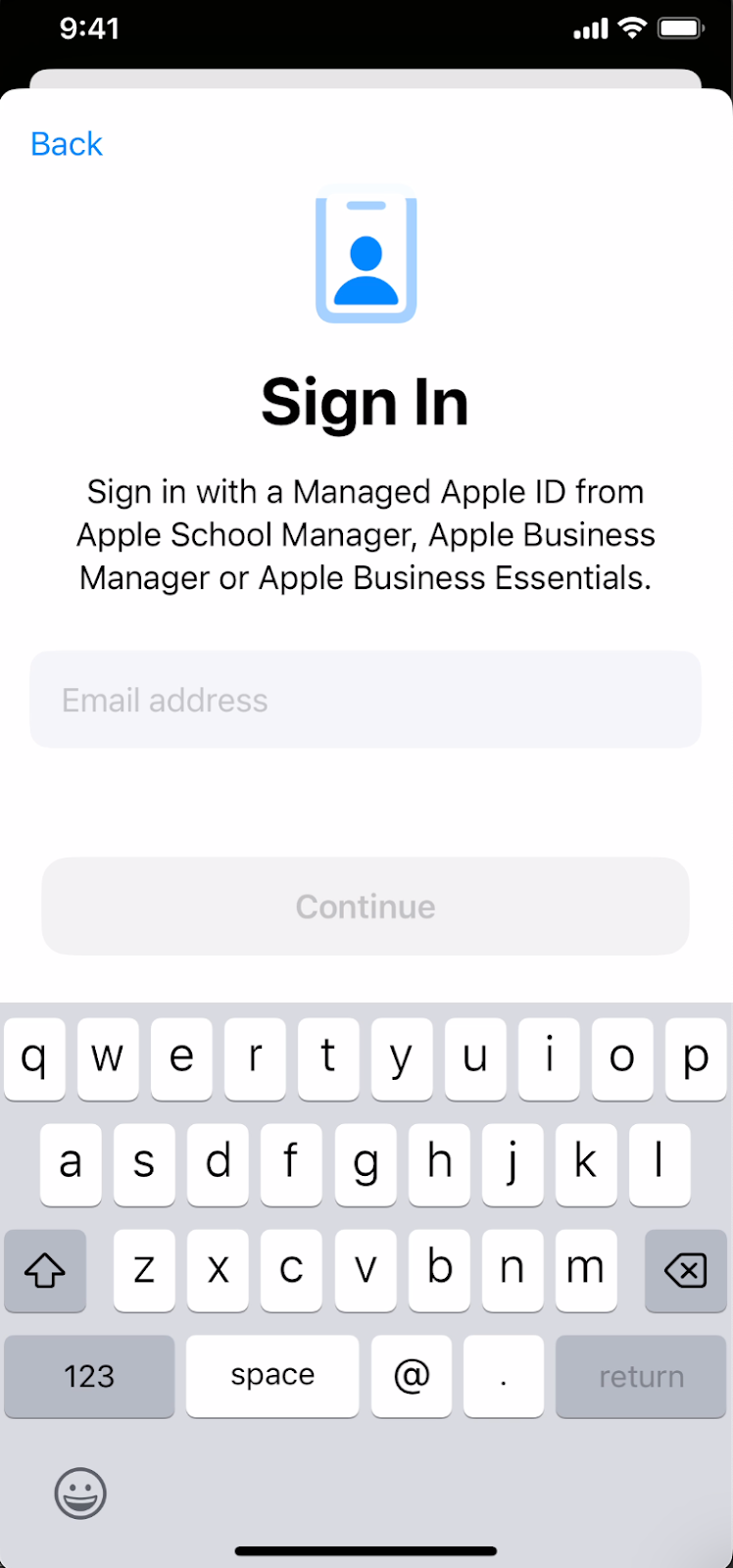Screen dimensions: 733x1568
Task: Go back using the Back link
Action: pyautogui.click(x=67, y=144)
